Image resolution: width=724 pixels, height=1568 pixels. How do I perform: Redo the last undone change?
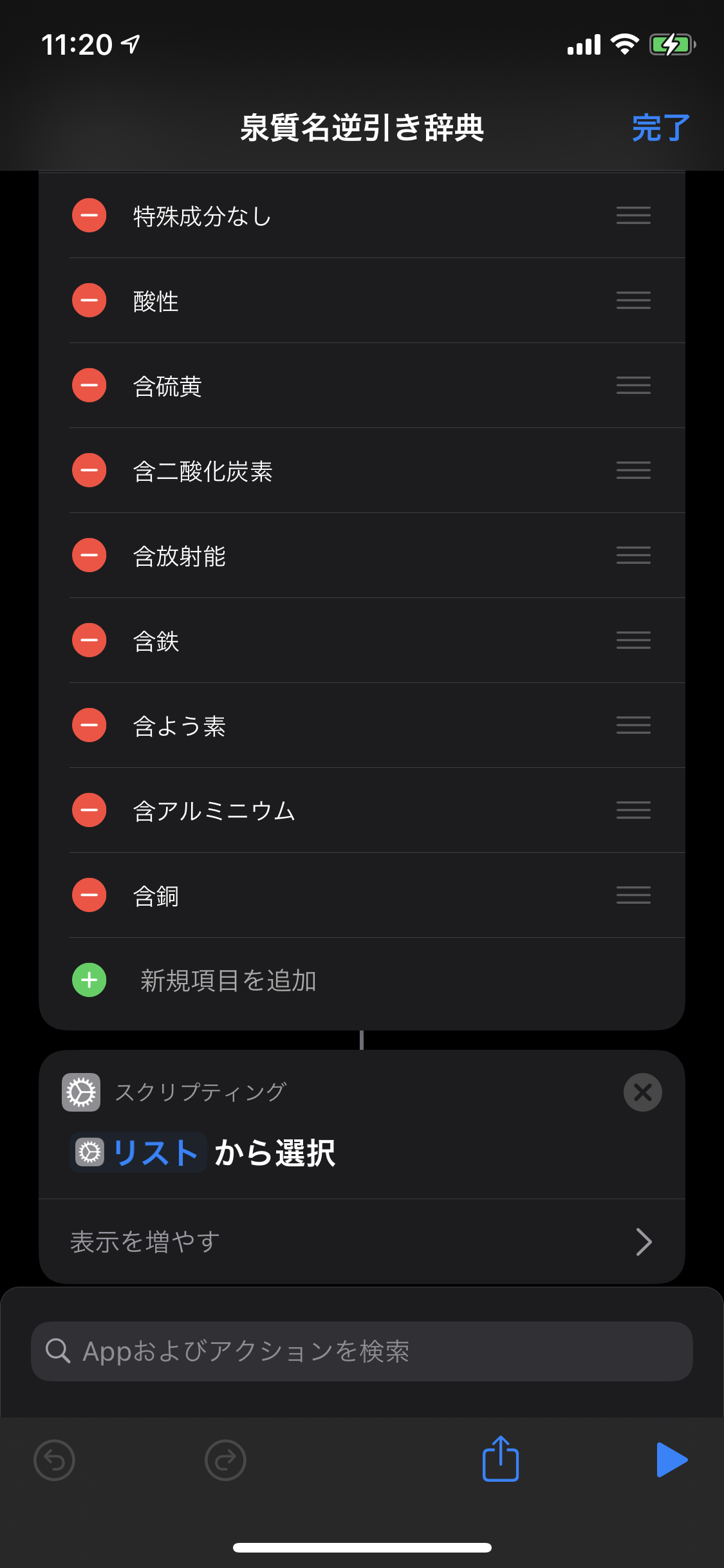coord(225,1460)
